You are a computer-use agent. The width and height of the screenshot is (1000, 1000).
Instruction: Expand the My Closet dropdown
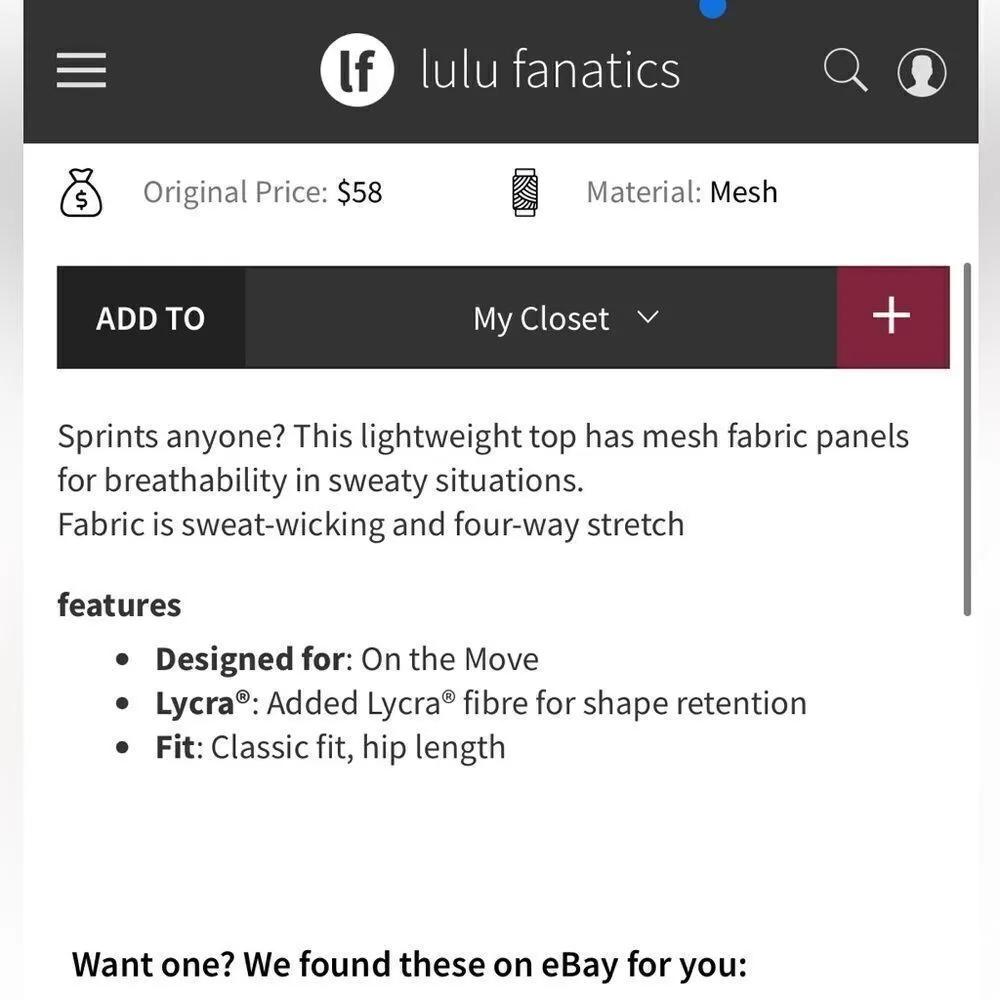point(565,319)
